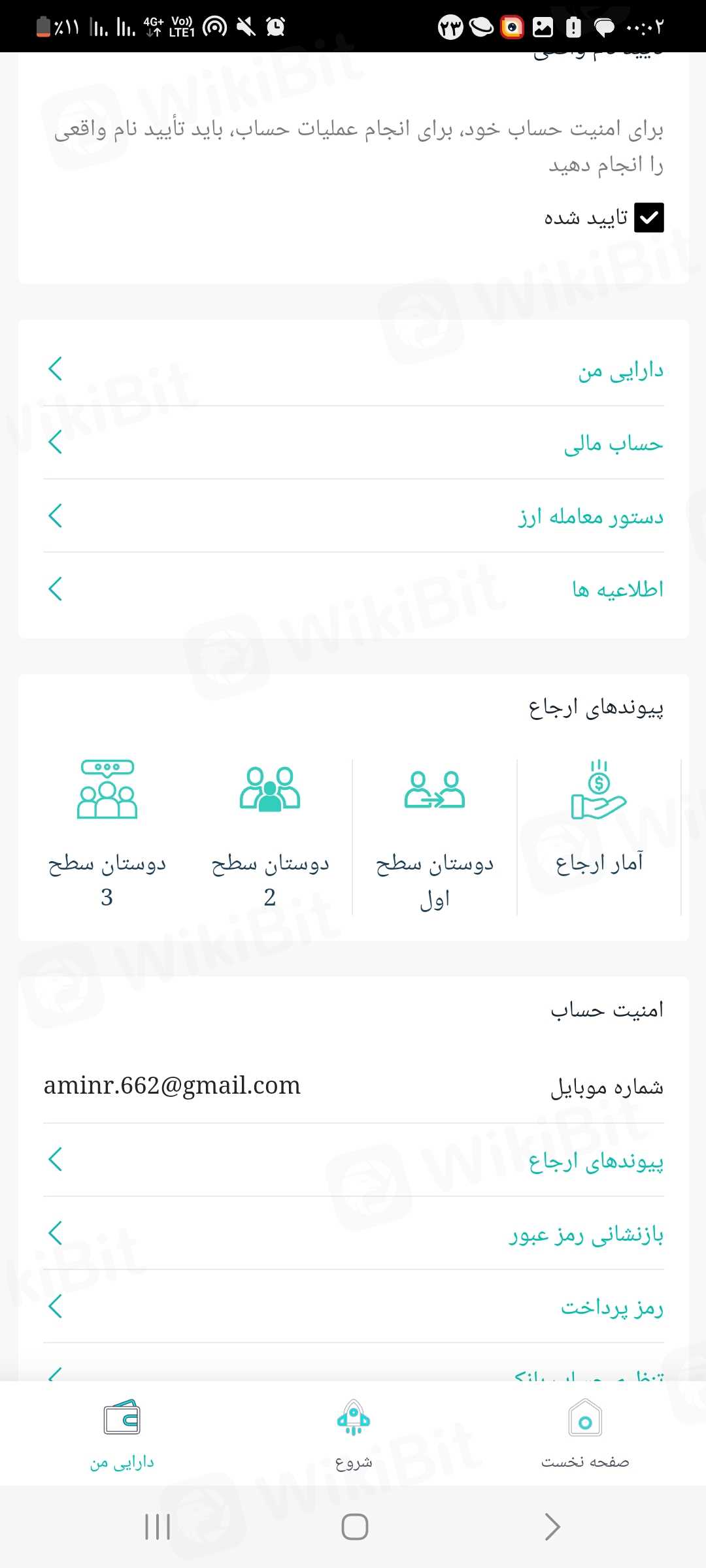This screenshot has height=1568, width=706.
Task: Open اطلاعیه ها notifications row
Action: pos(353,589)
